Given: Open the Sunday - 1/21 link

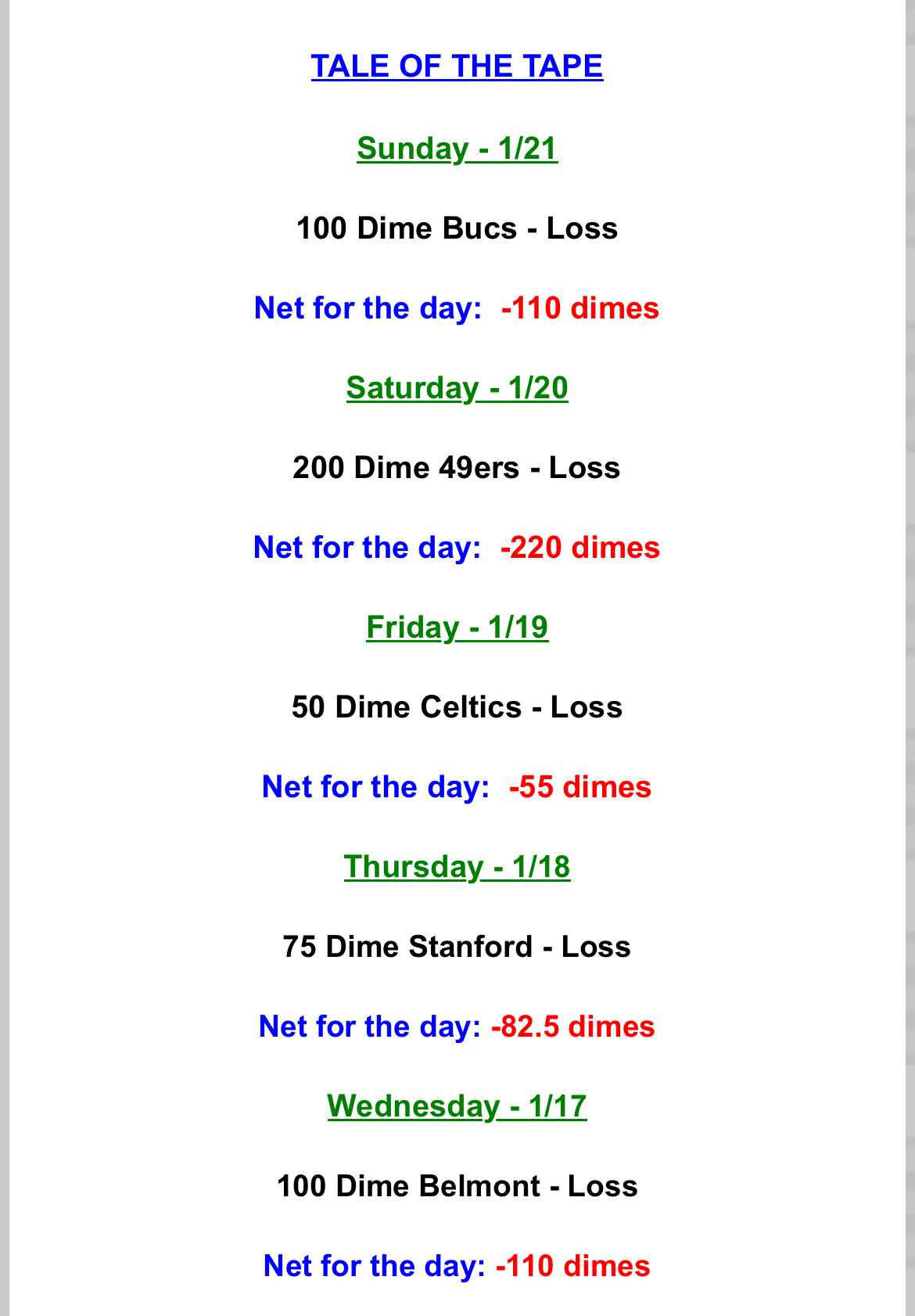Looking at the screenshot, I should click(x=457, y=149).
